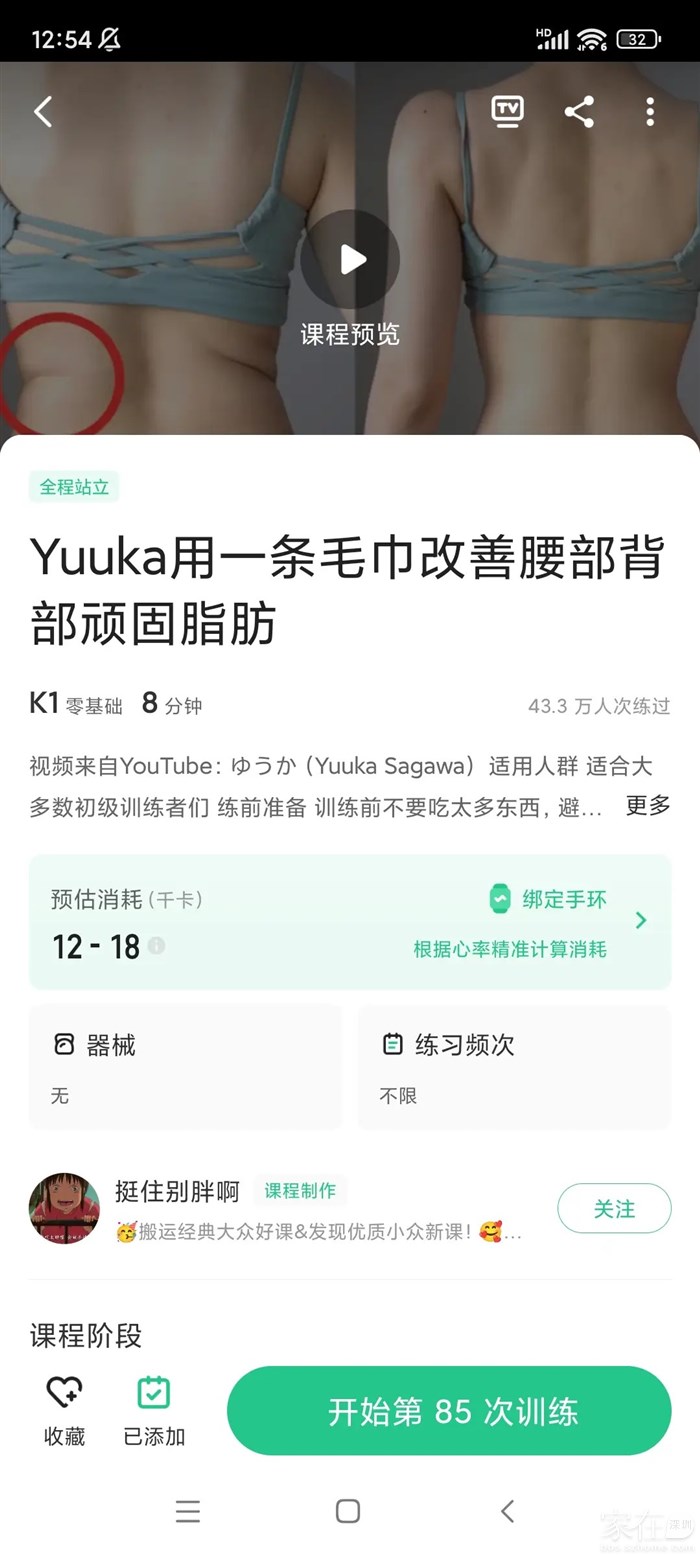The width and height of the screenshot is (700, 1555).
Task: Add the course to favorites with 收藏
Action: point(65,1410)
